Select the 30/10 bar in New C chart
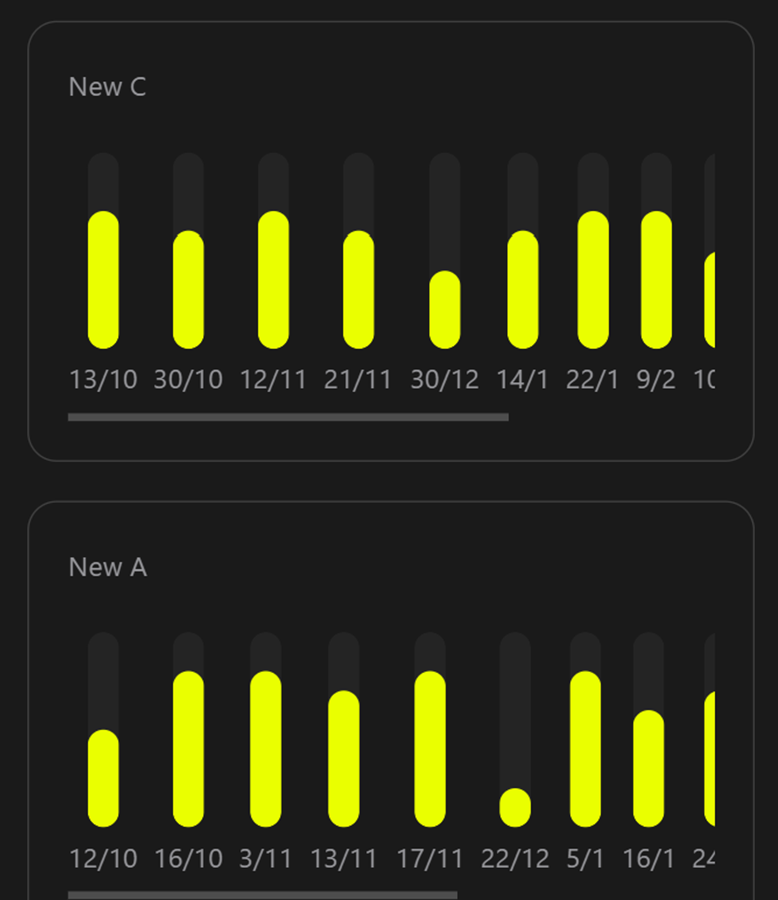 [x=188, y=290]
